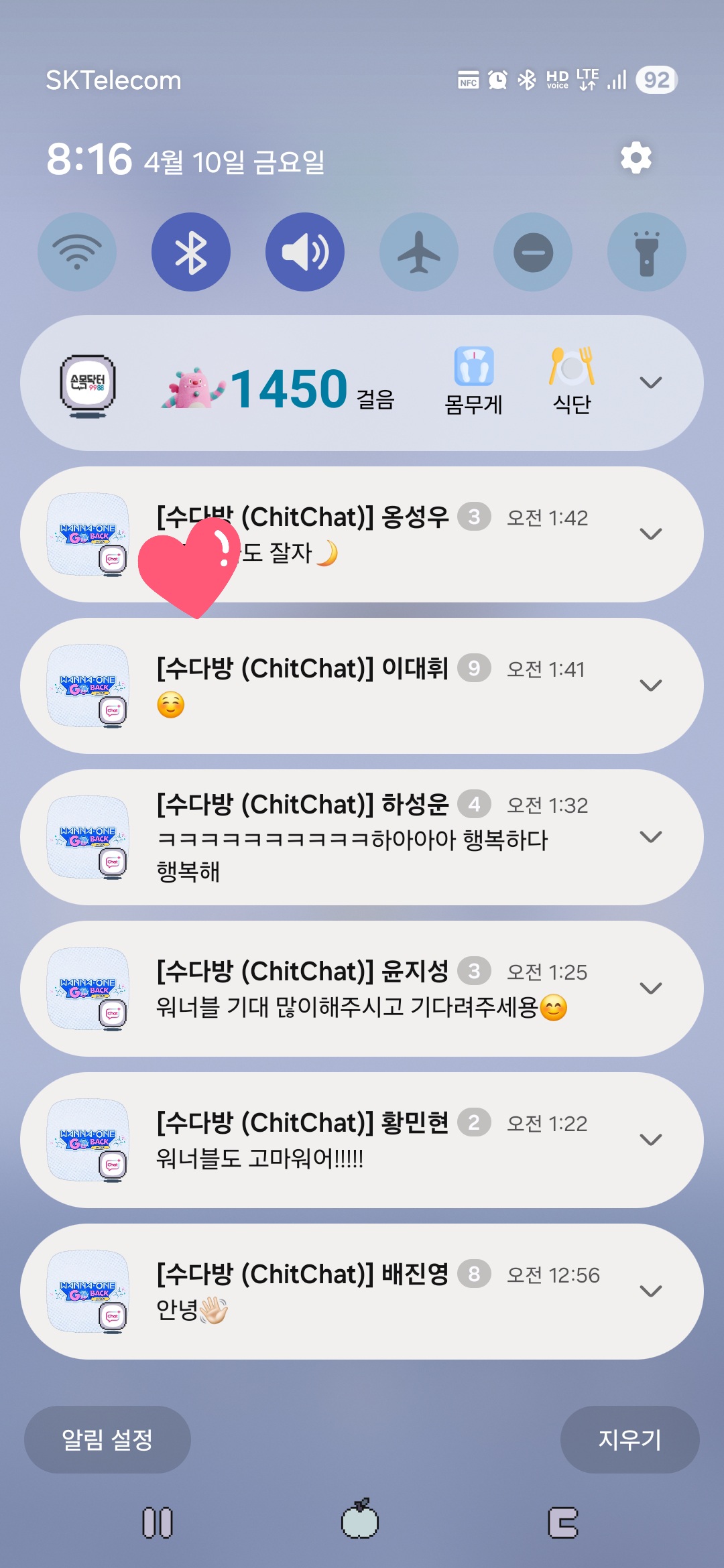Clear all notifications with 지우기

coord(629,1439)
